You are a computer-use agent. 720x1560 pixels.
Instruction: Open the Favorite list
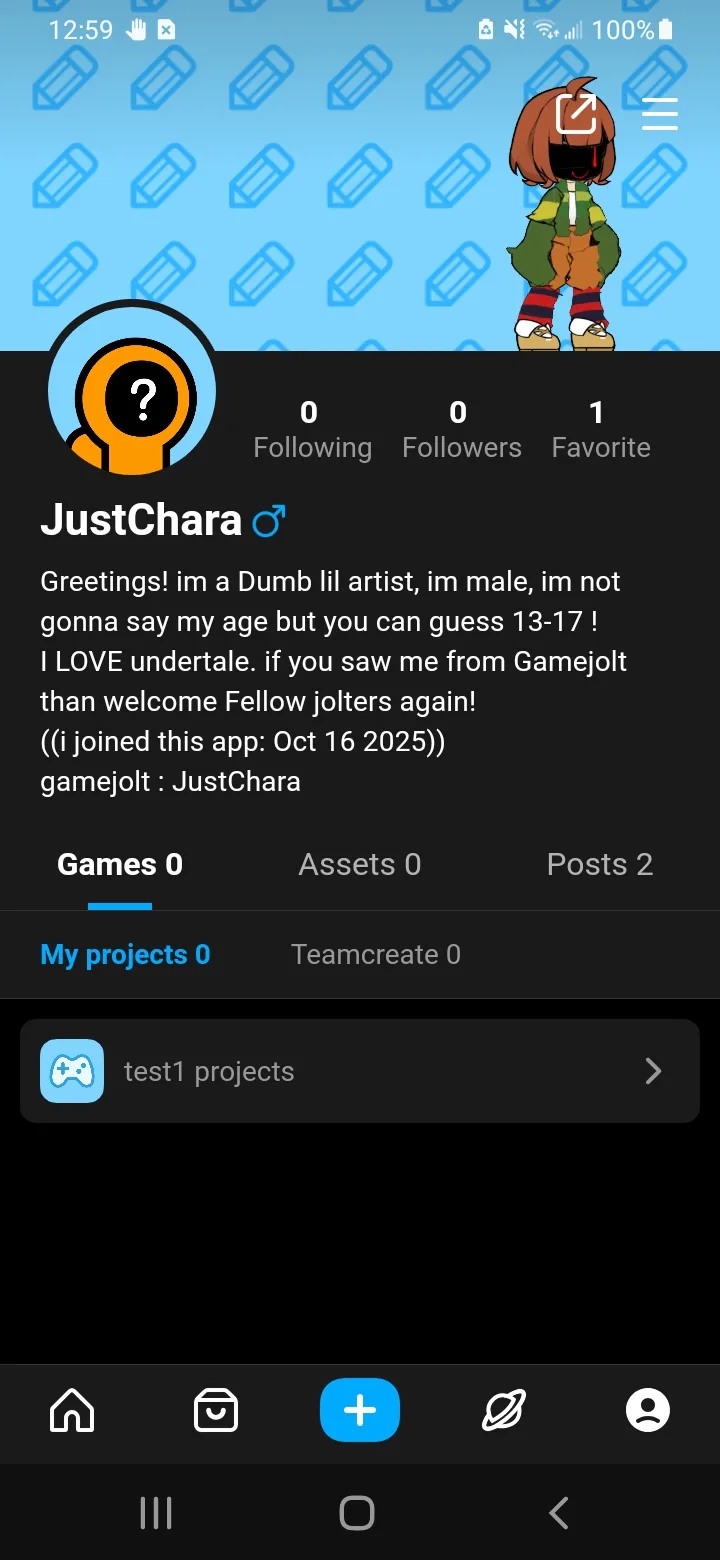click(x=600, y=430)
